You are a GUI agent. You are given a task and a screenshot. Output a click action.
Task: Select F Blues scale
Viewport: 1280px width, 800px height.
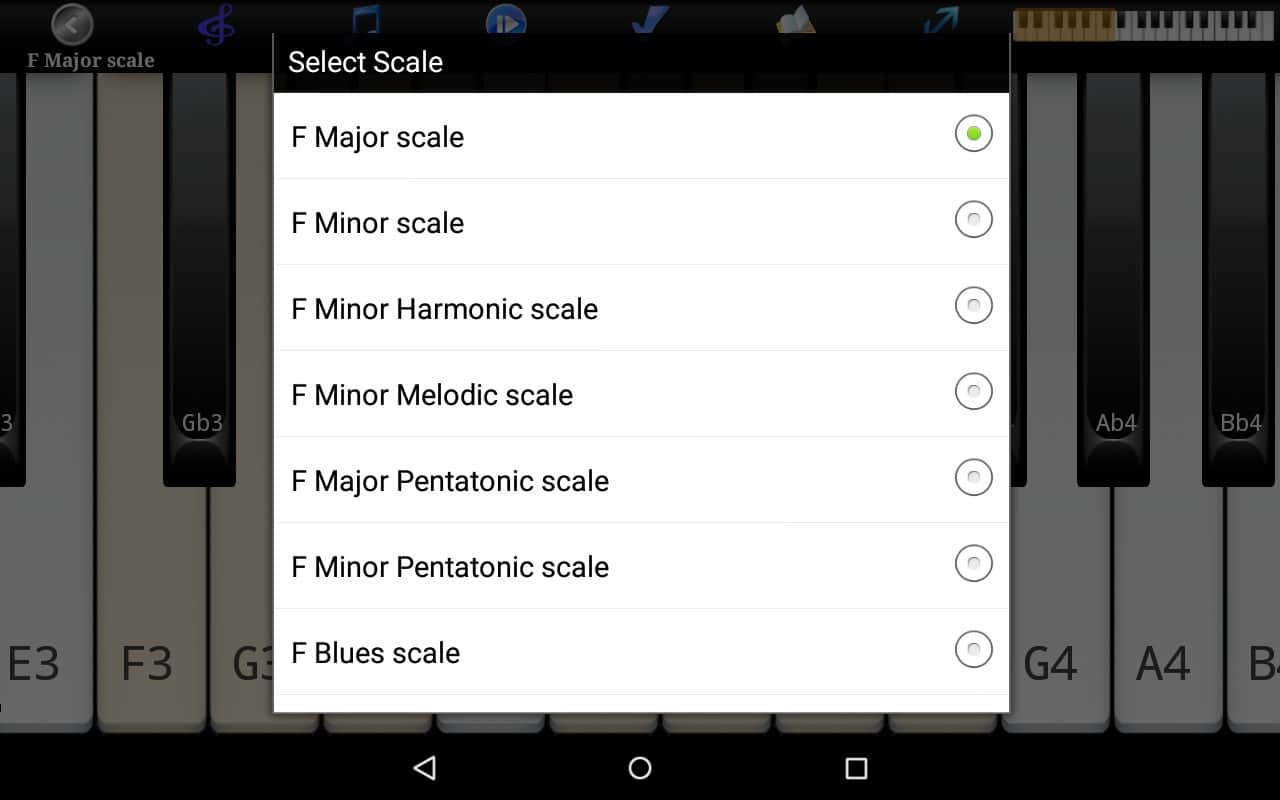coord(640,652)
